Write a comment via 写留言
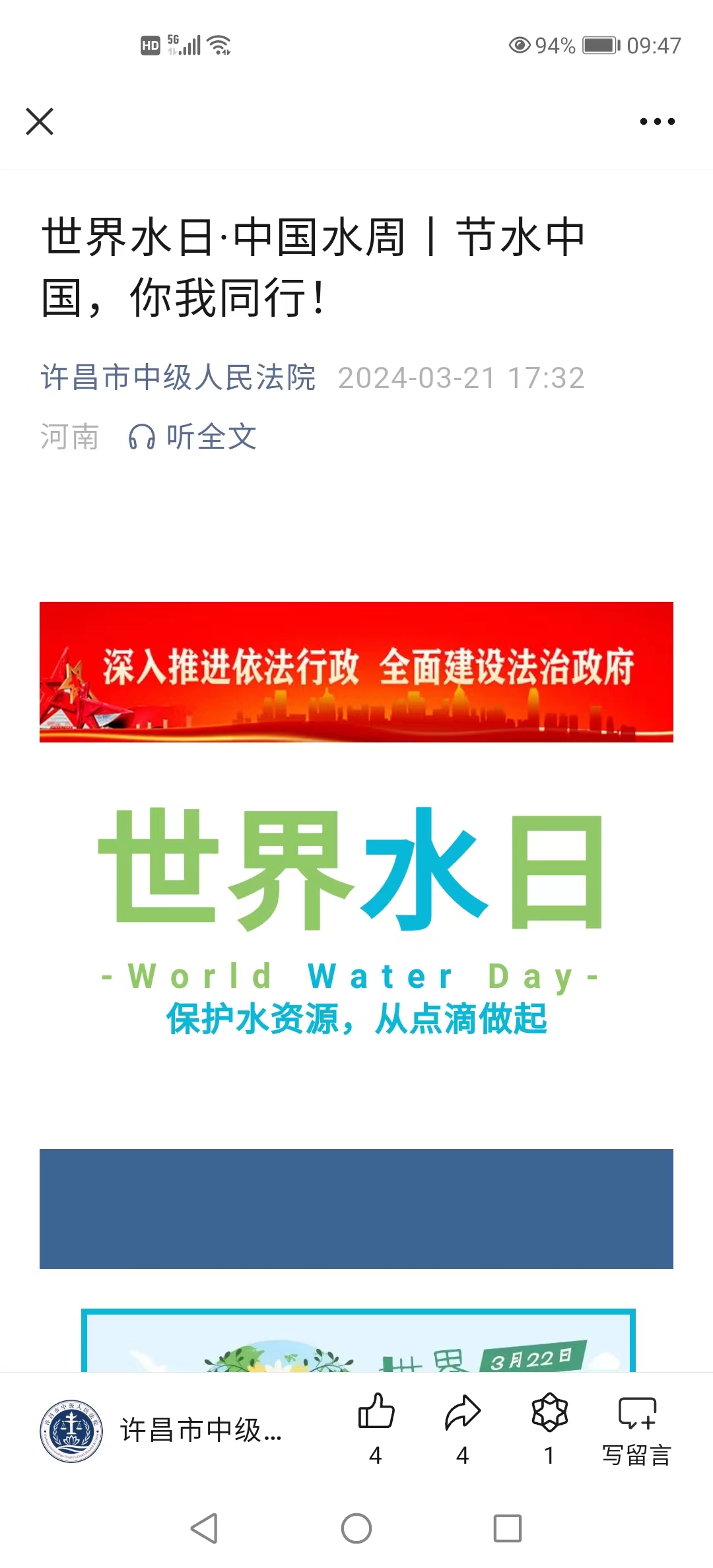 coord(636,1425)
